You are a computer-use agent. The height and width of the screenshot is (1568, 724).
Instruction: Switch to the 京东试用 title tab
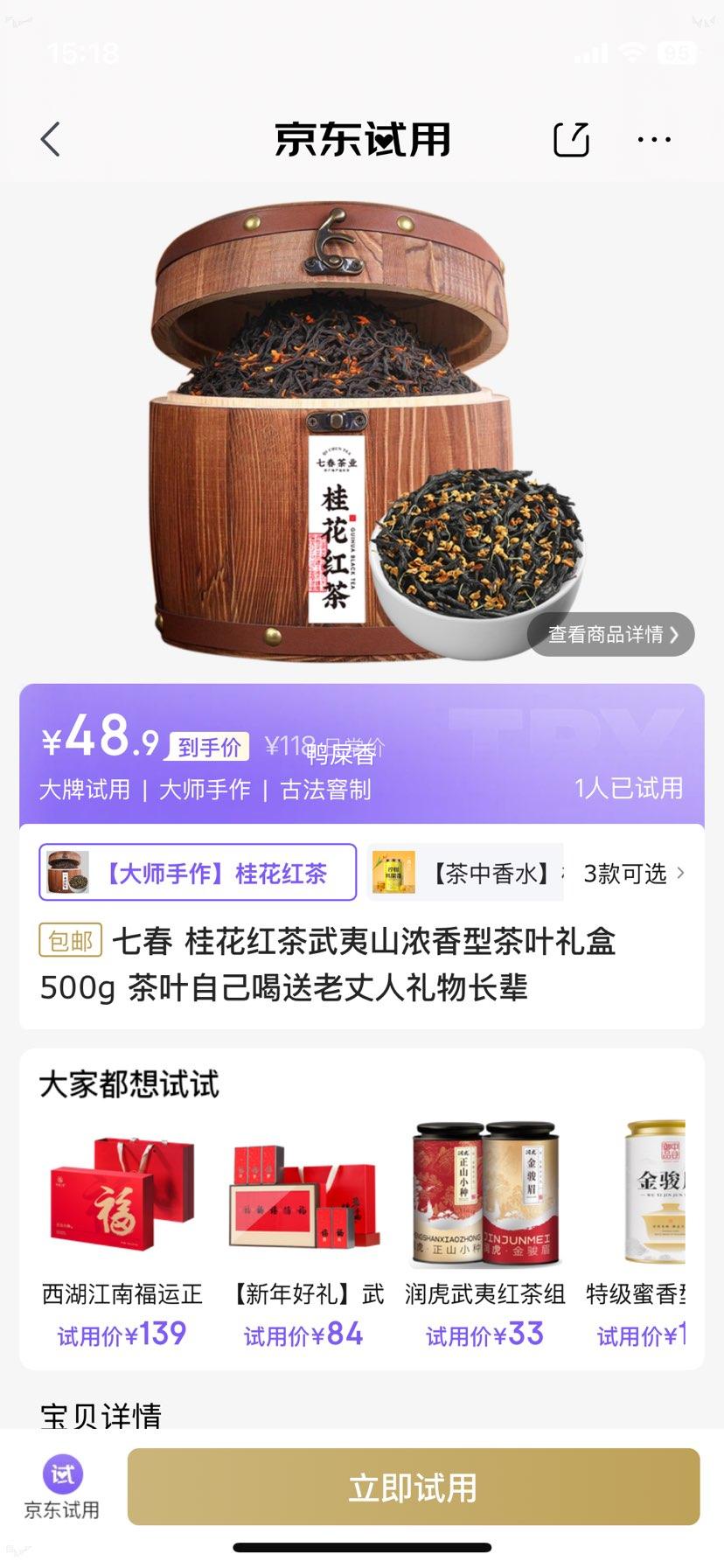point(361,138)
